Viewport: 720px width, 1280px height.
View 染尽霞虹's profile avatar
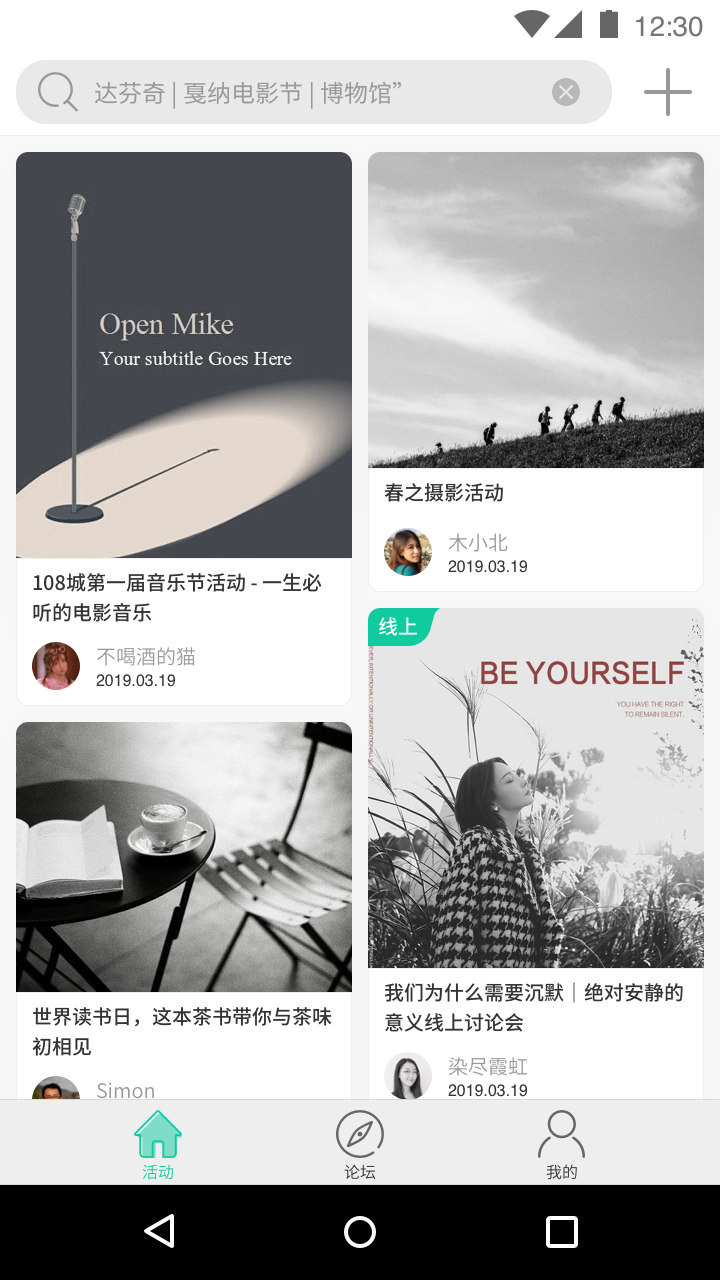408,1076
